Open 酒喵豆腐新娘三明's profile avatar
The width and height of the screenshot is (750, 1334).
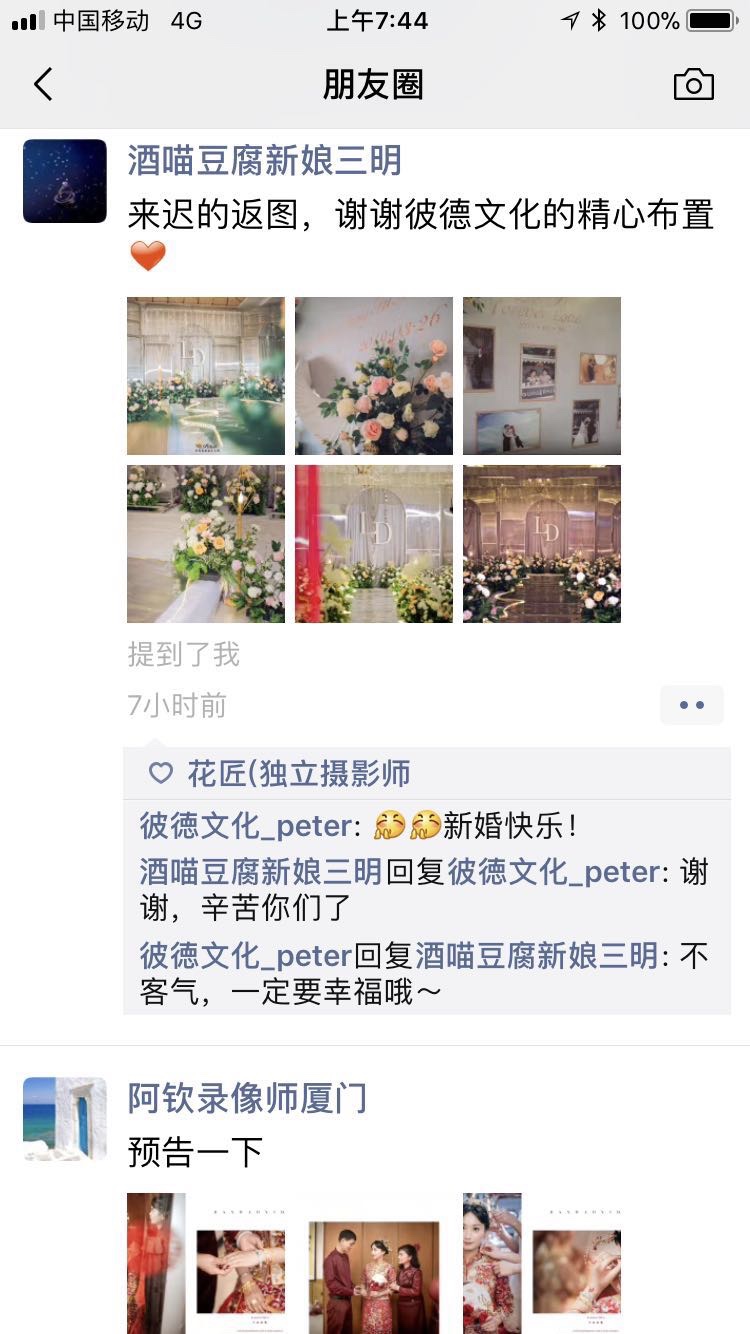point(65,181)
